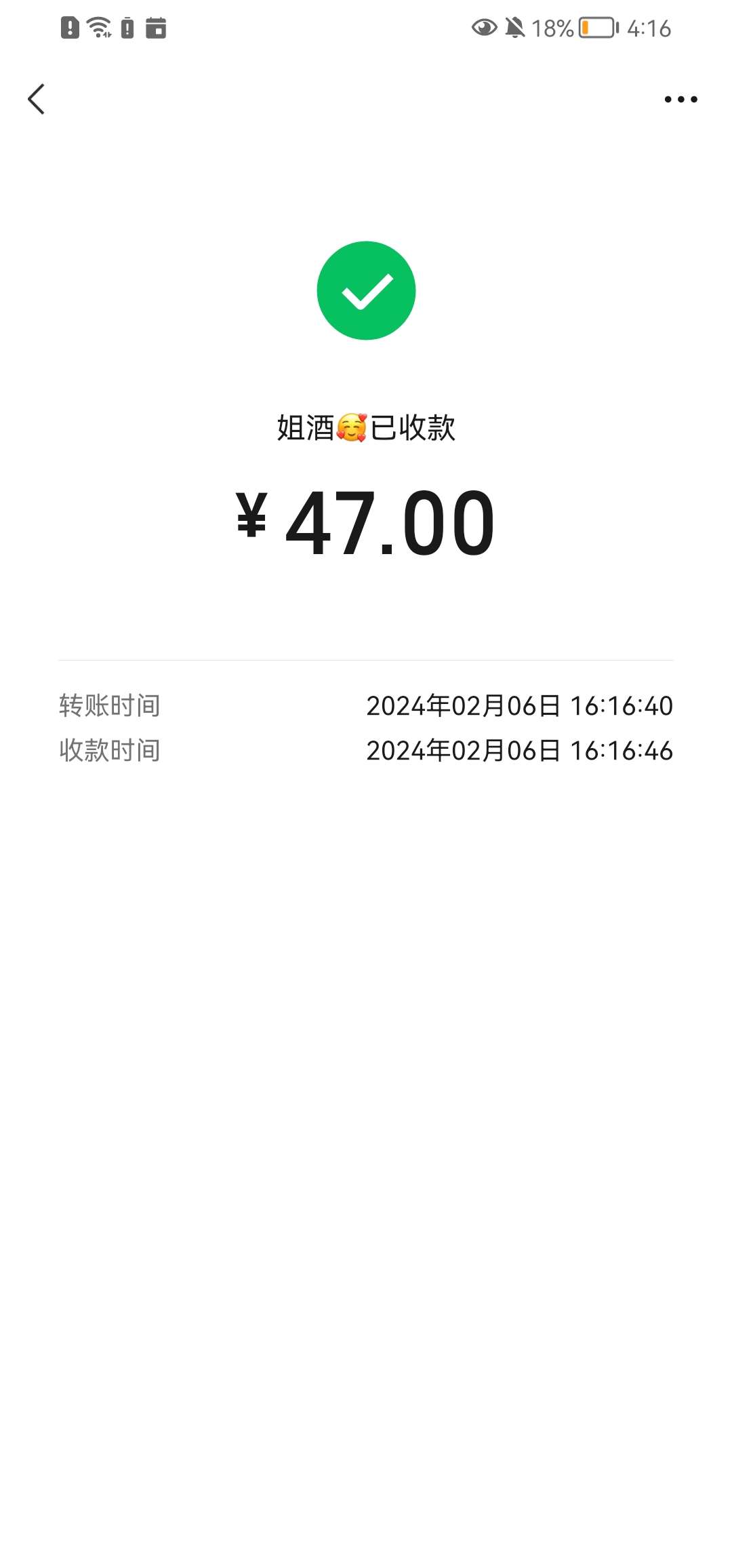
Task: Go back from the transfer receipt
Action: point(37,99)
